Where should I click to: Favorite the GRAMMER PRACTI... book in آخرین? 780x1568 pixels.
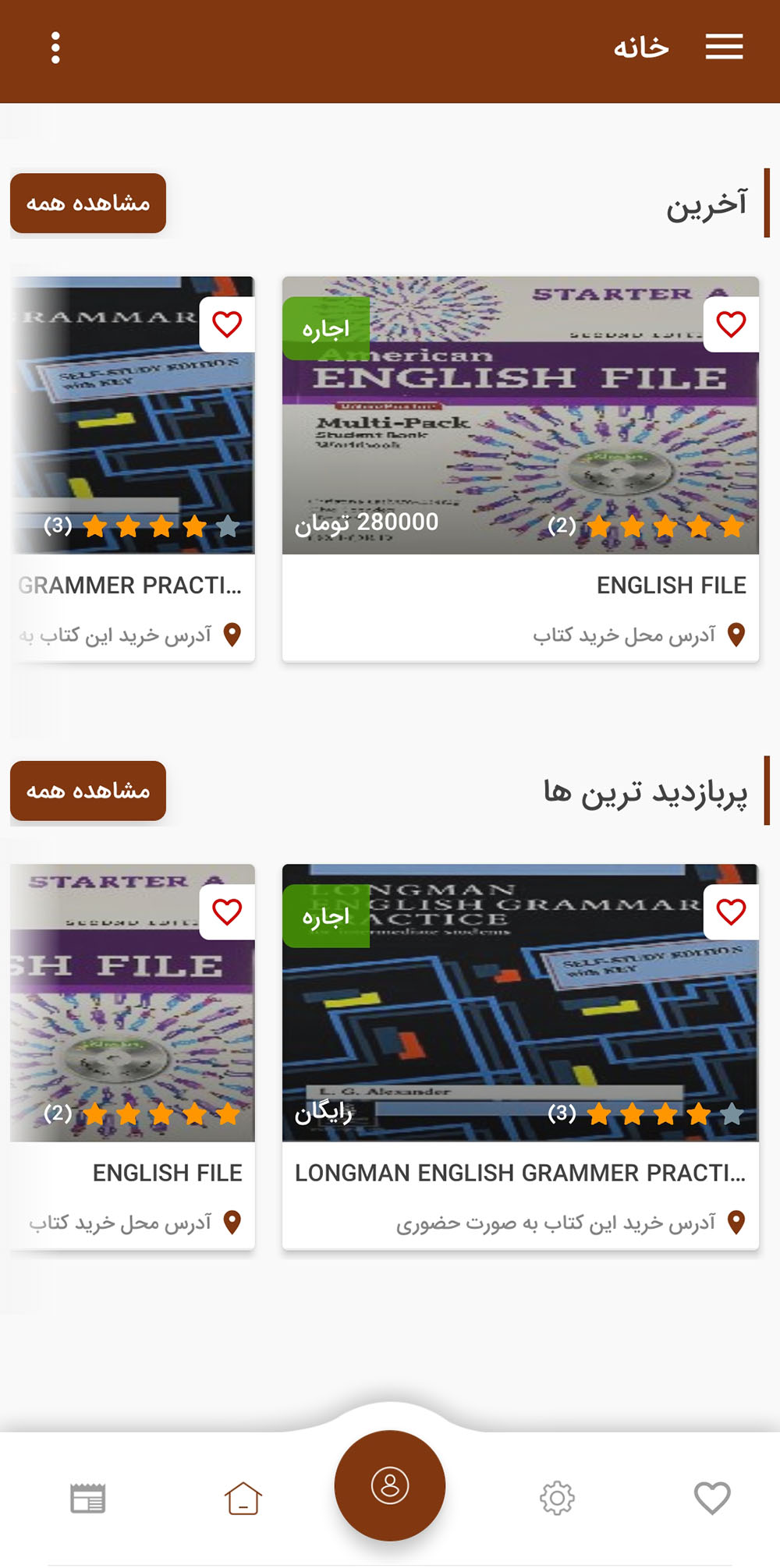point(227,324)
